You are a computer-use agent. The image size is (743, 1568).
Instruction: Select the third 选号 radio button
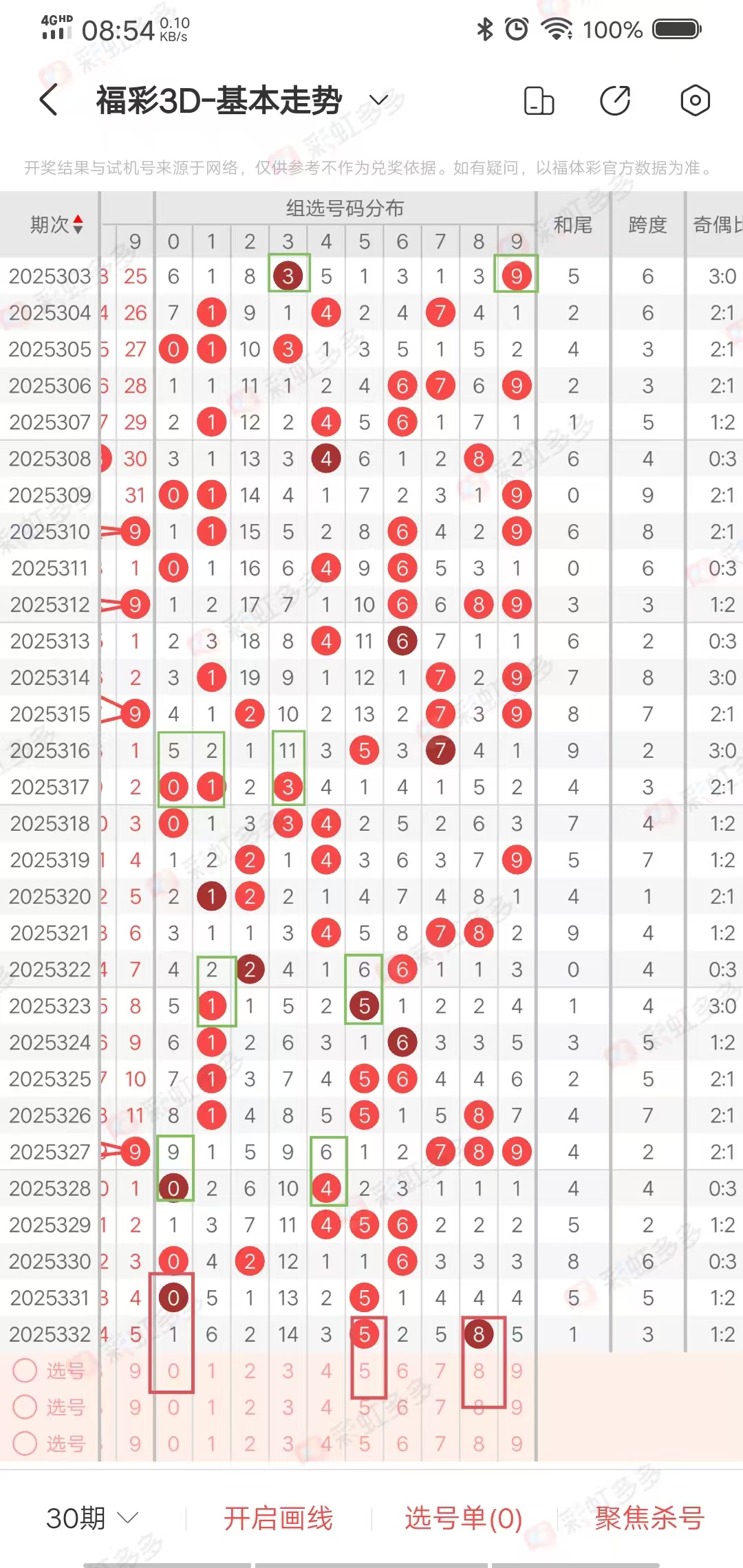[25, 1443]
